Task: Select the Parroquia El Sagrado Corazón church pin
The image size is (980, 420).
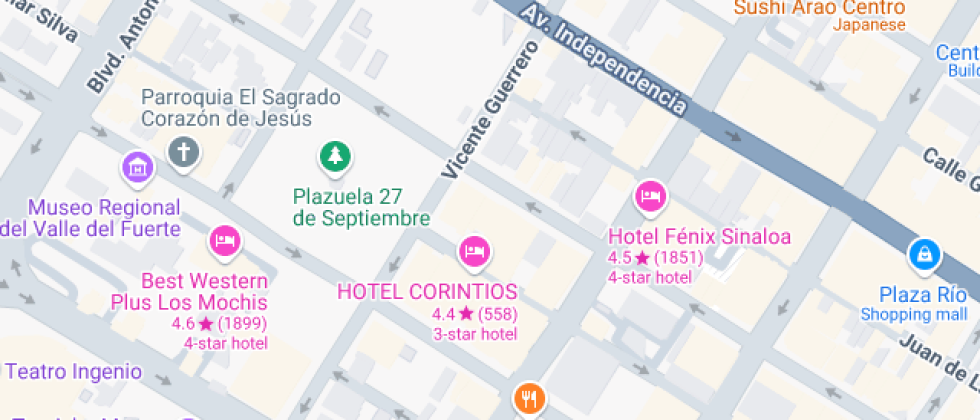Action: (x=184, y=153)
